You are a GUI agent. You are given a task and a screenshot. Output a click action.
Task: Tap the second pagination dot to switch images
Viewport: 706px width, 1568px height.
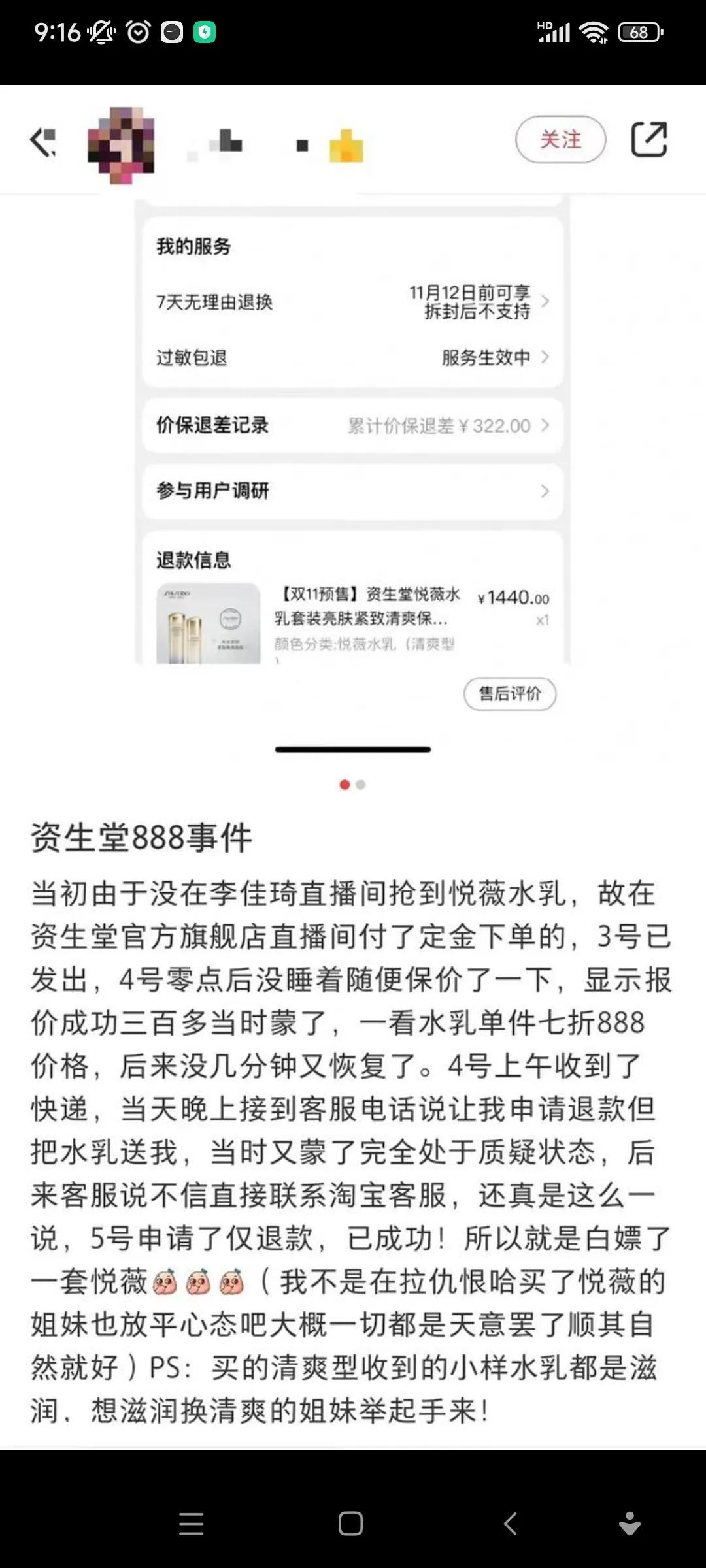[x=360, y=785]
